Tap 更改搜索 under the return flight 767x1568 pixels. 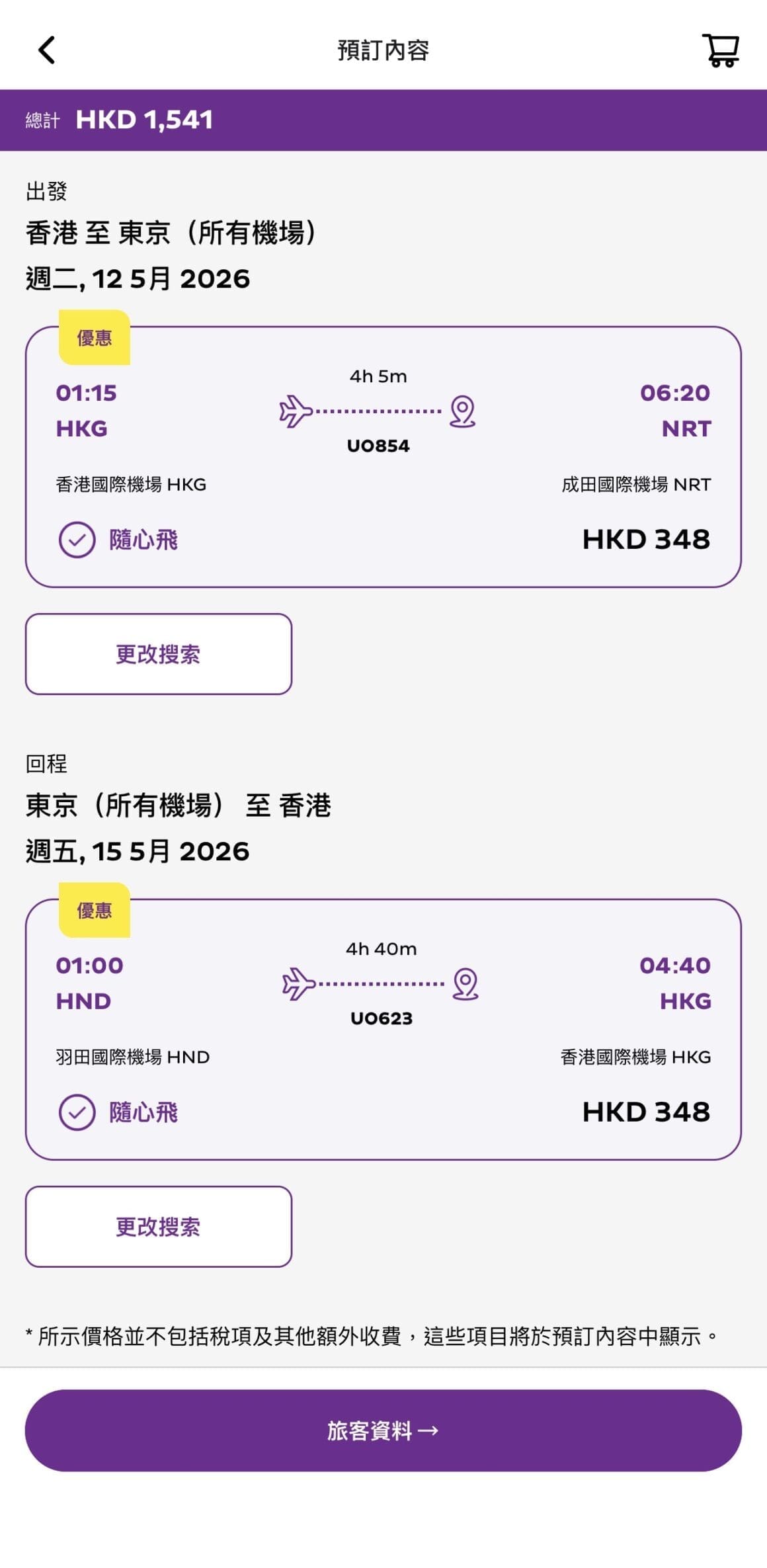pyautogui.click(x=159, y=1227)
